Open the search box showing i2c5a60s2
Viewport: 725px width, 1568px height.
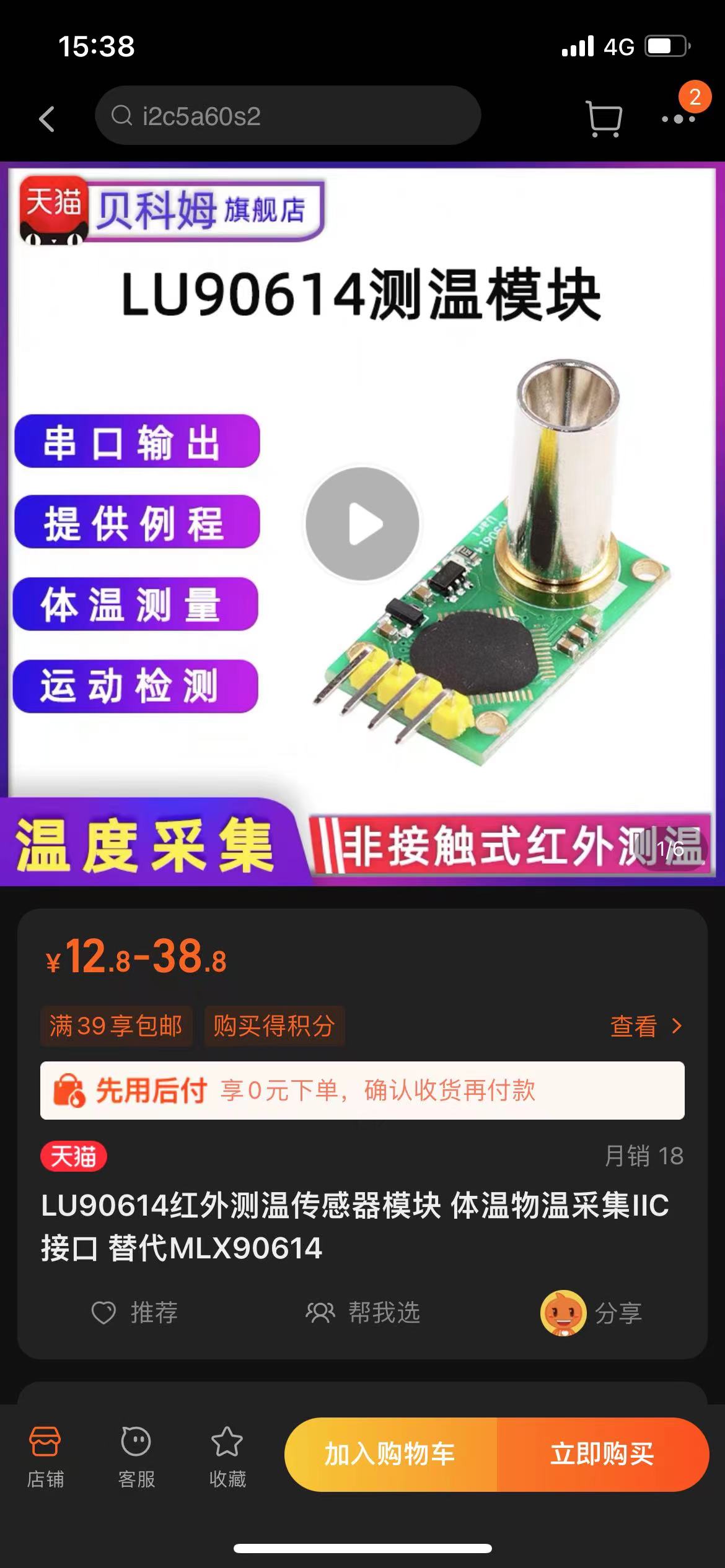288,116
